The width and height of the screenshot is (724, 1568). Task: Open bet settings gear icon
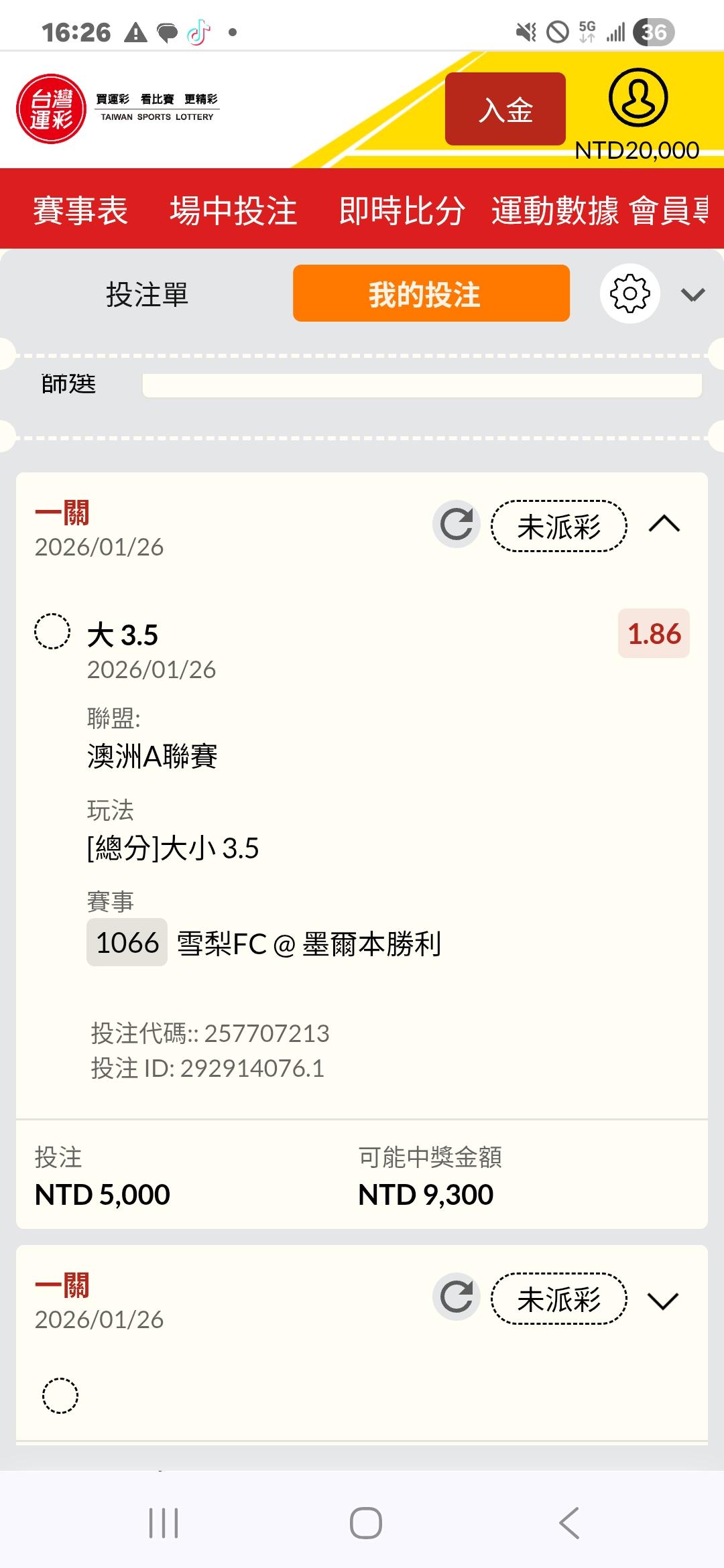coord(629,293)
